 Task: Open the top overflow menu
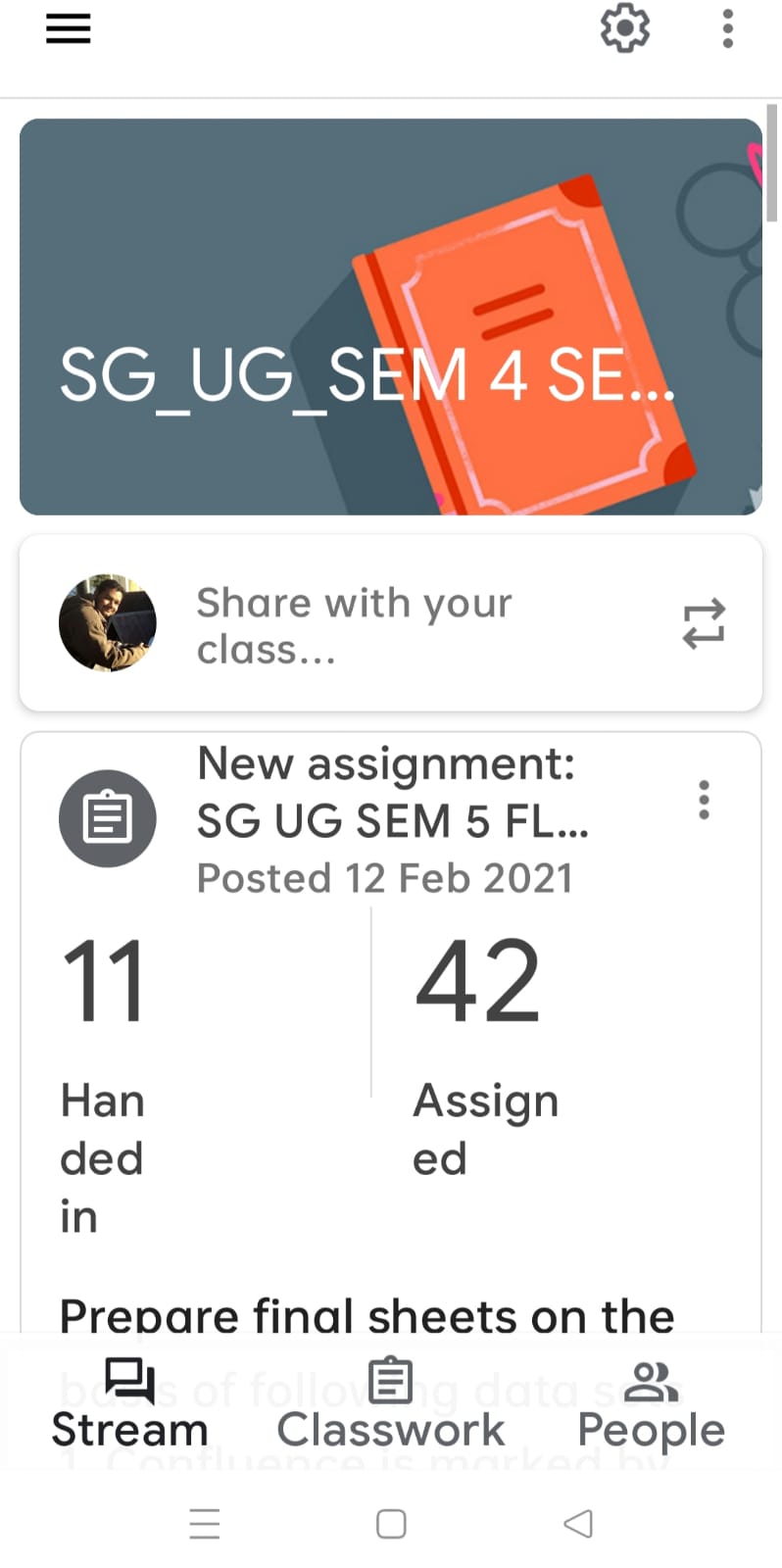click(727, 28)
